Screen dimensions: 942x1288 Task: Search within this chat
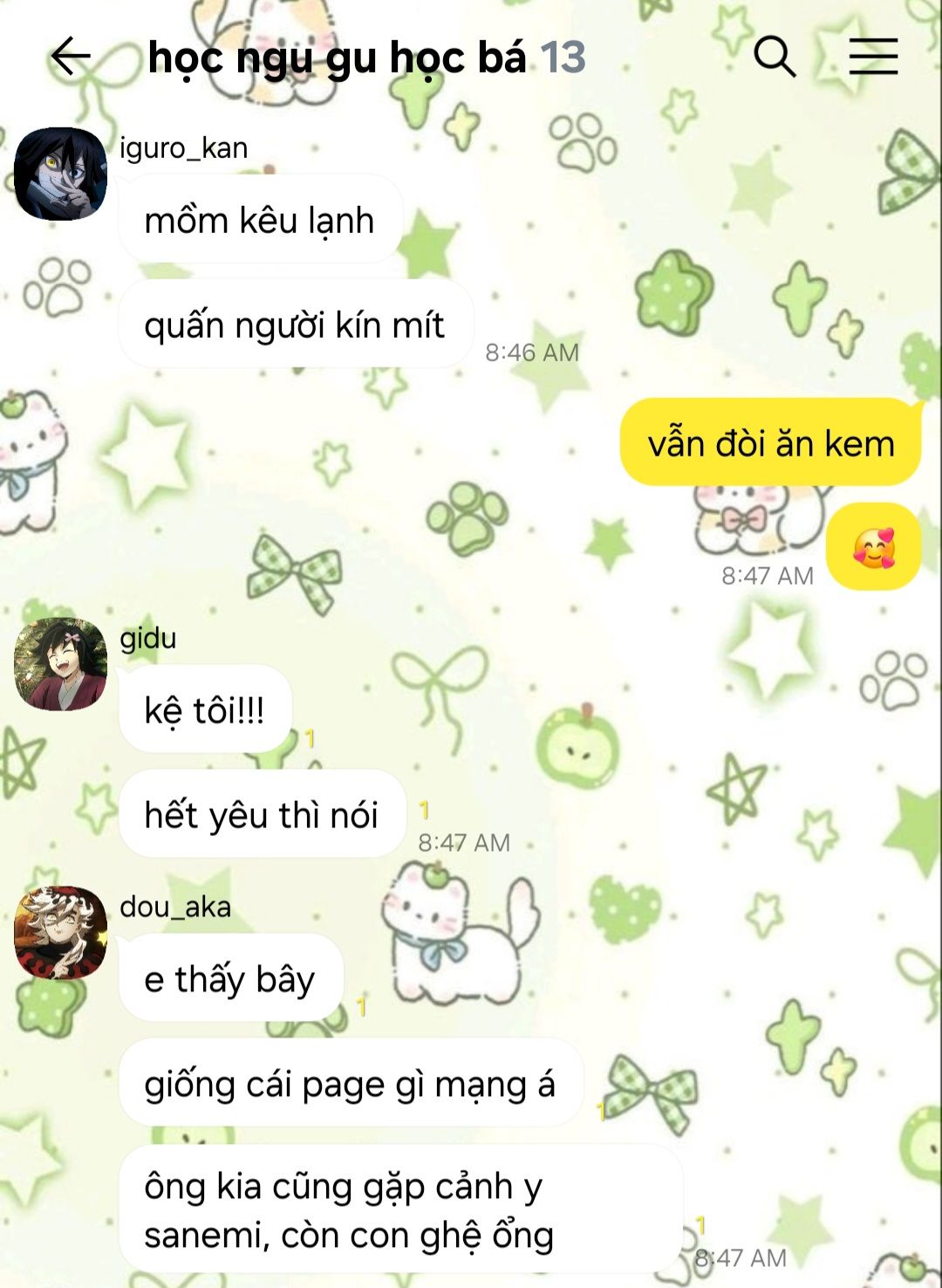pos(775,58)
